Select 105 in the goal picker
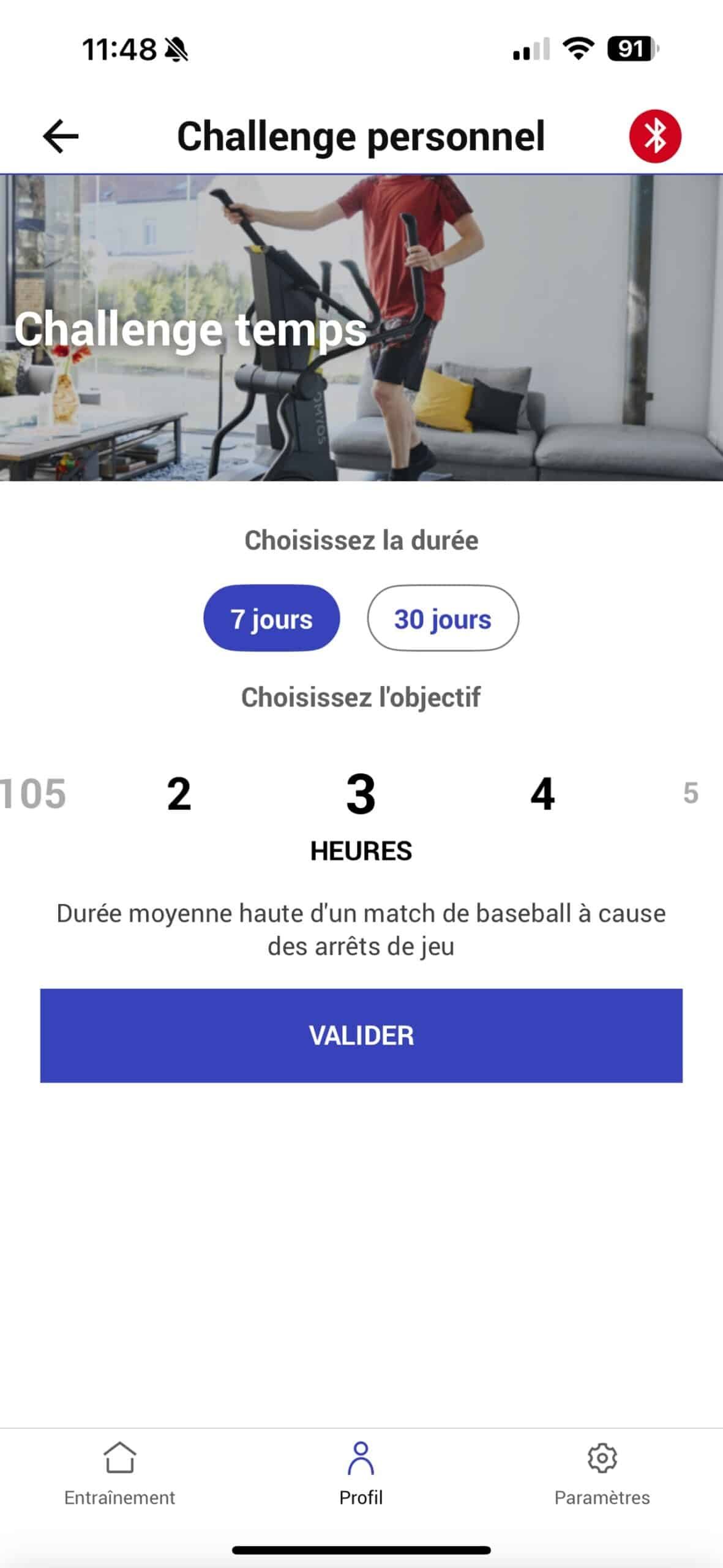Screen dimensions: 723x1568 [x=34, y=794]
